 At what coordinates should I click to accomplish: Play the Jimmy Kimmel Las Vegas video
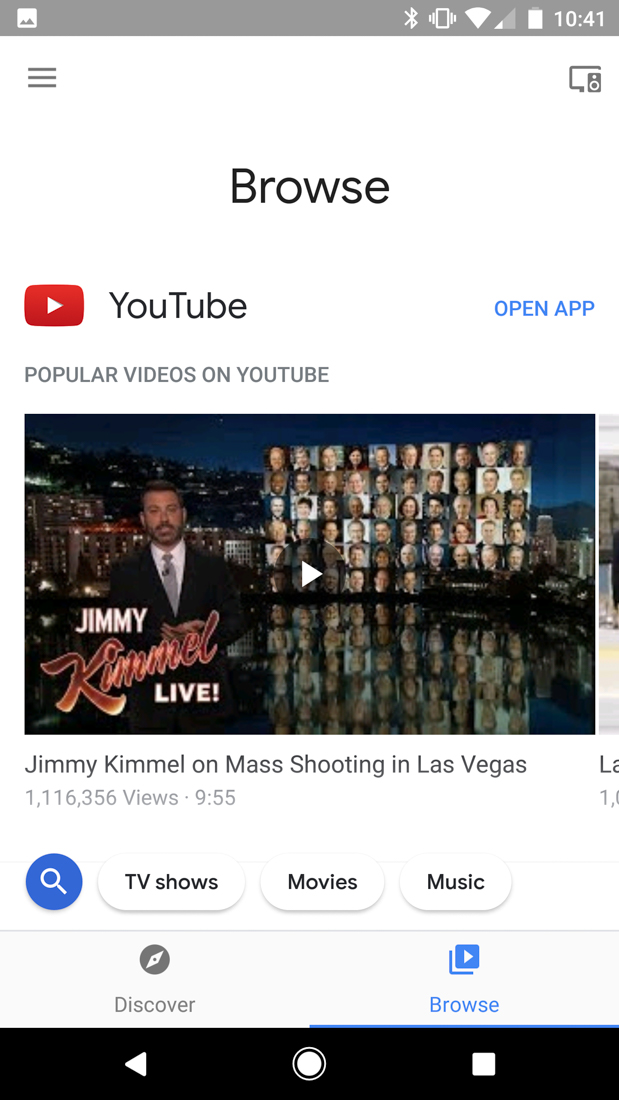(310, 574)
